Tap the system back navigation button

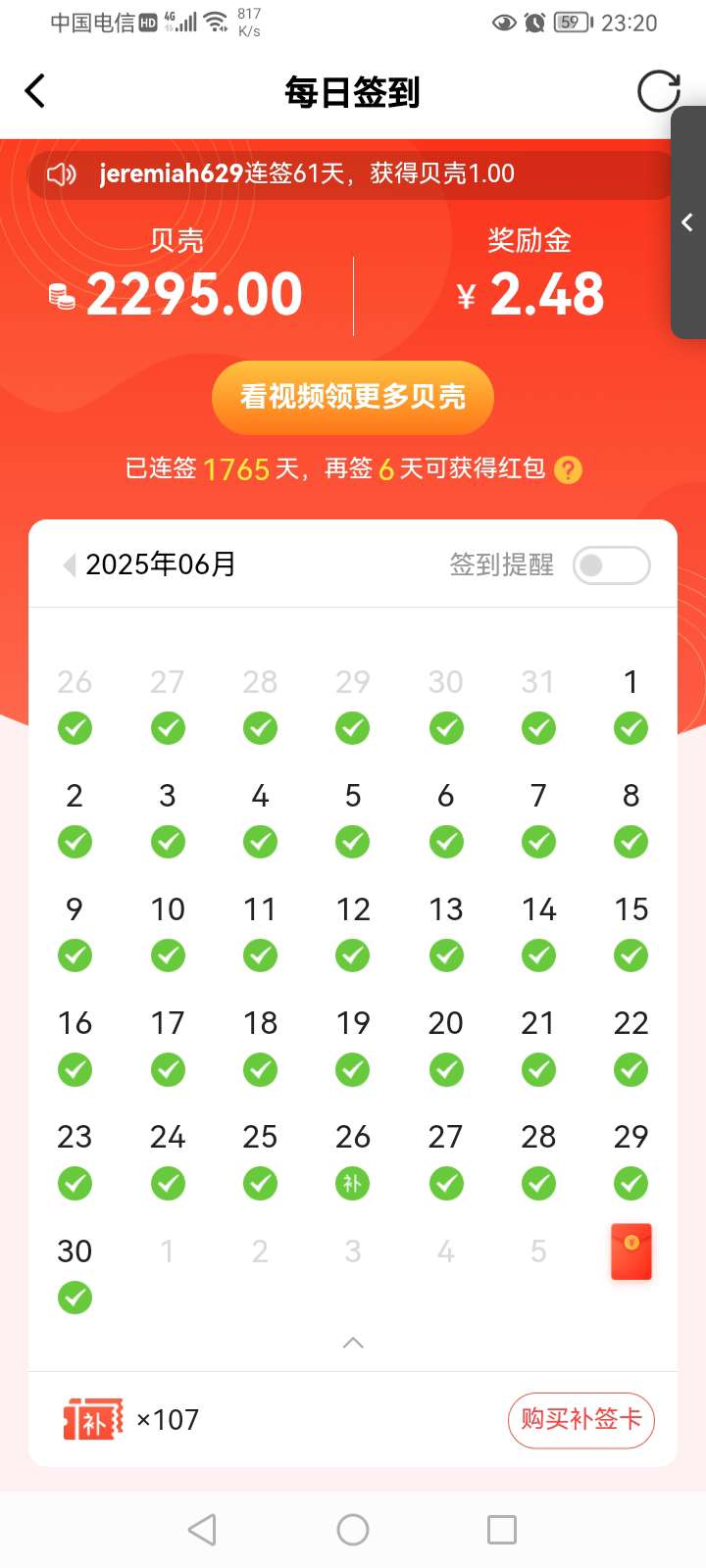coord(202,1529)
